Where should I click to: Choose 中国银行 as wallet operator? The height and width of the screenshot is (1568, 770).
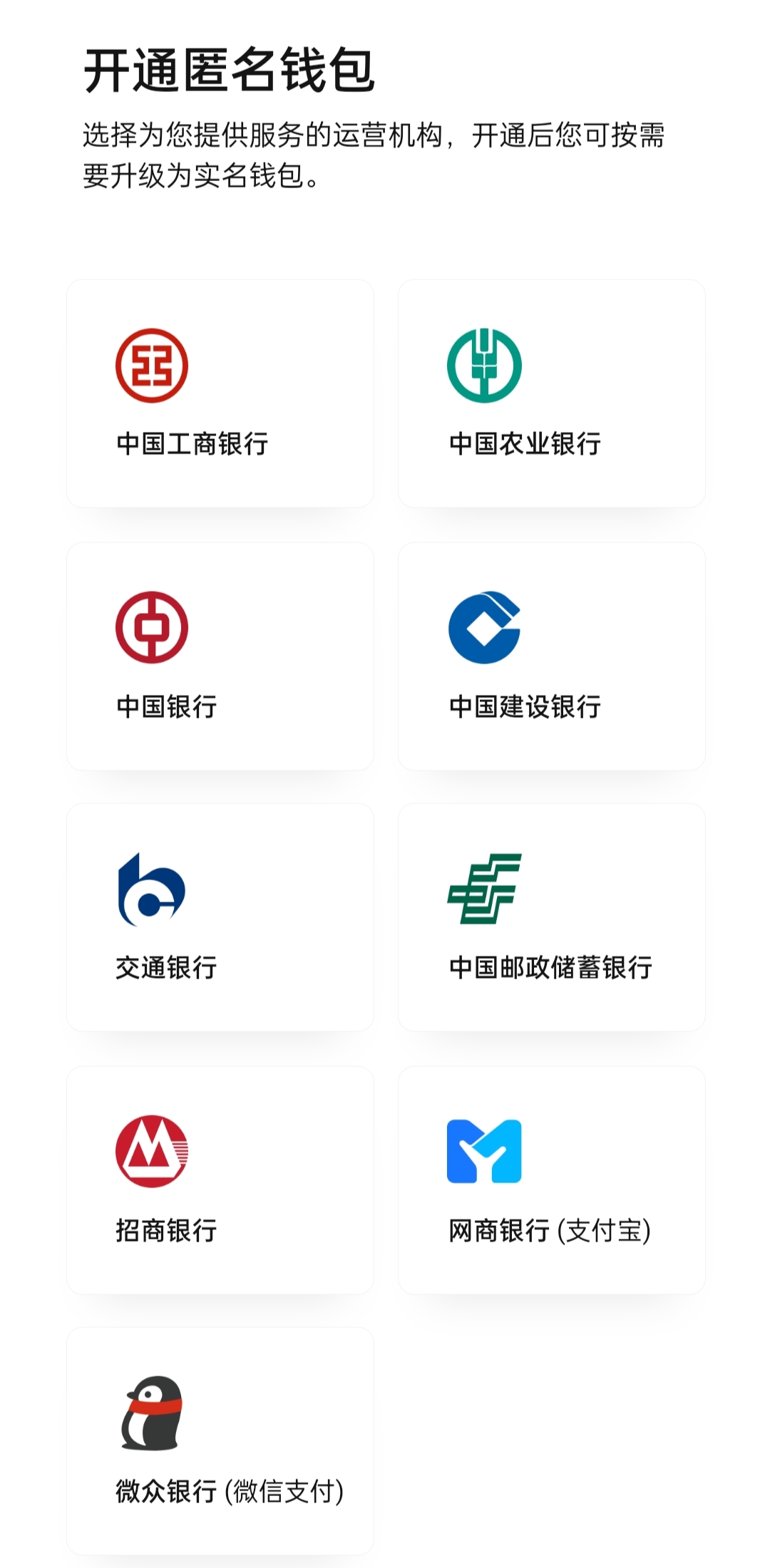click(x=220, y=656)
